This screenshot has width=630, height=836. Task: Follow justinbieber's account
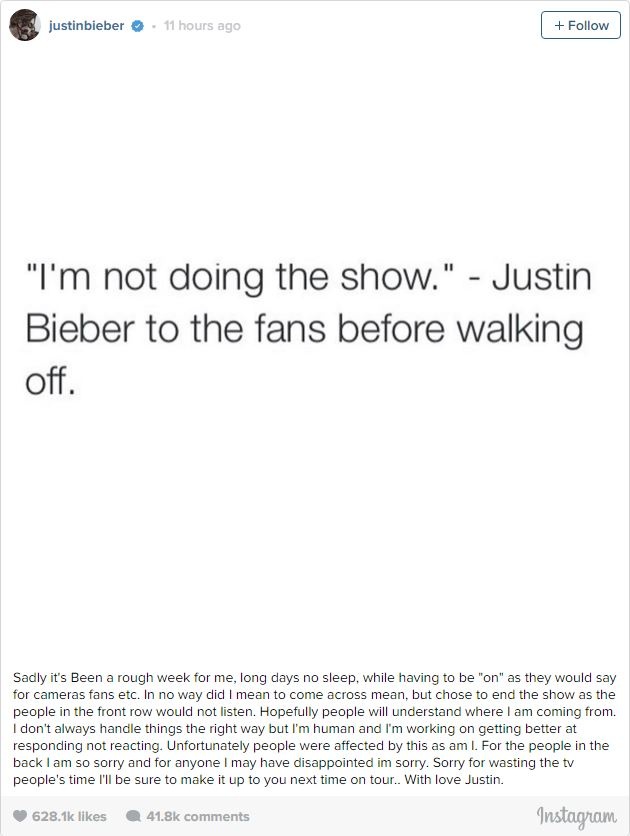[580, 26]
